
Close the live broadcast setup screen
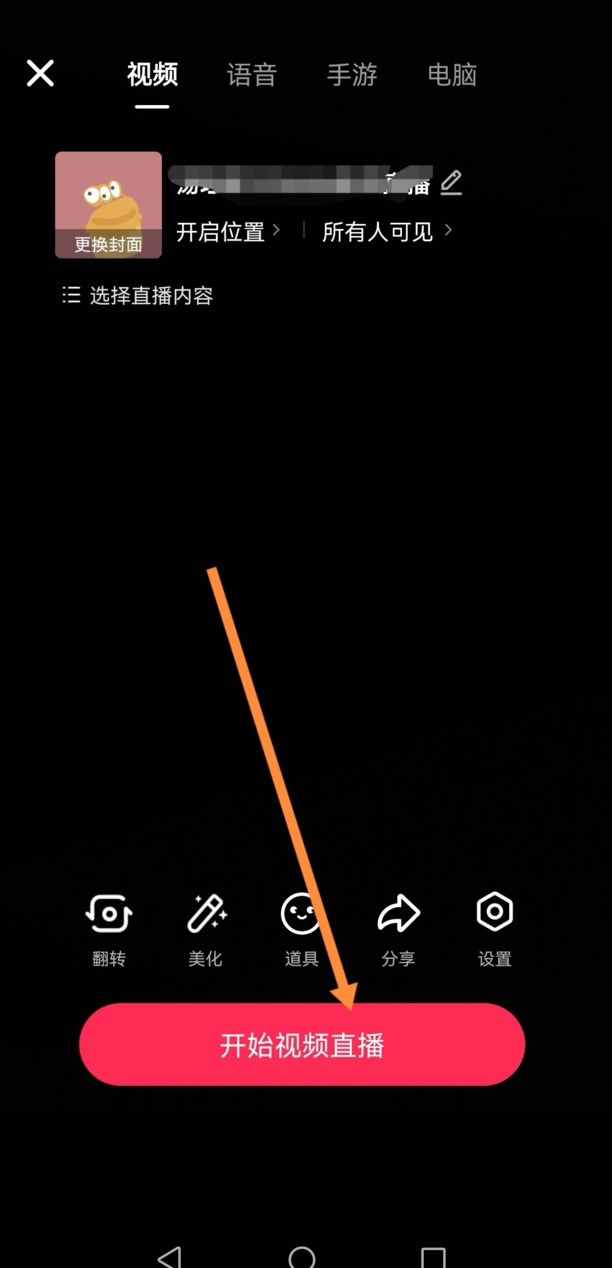(x=40, y=73)
